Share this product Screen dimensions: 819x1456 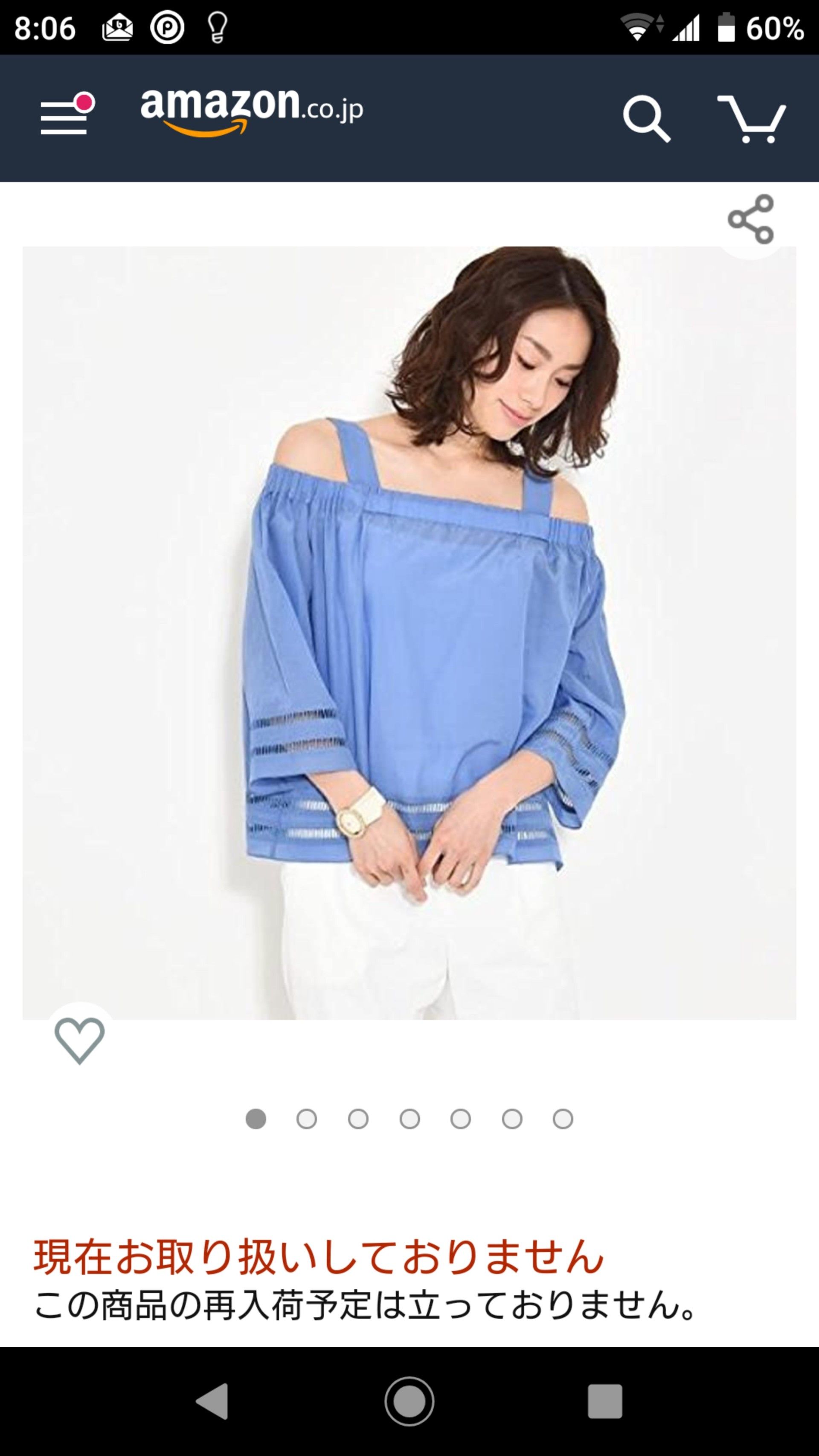tap(751, 219)
